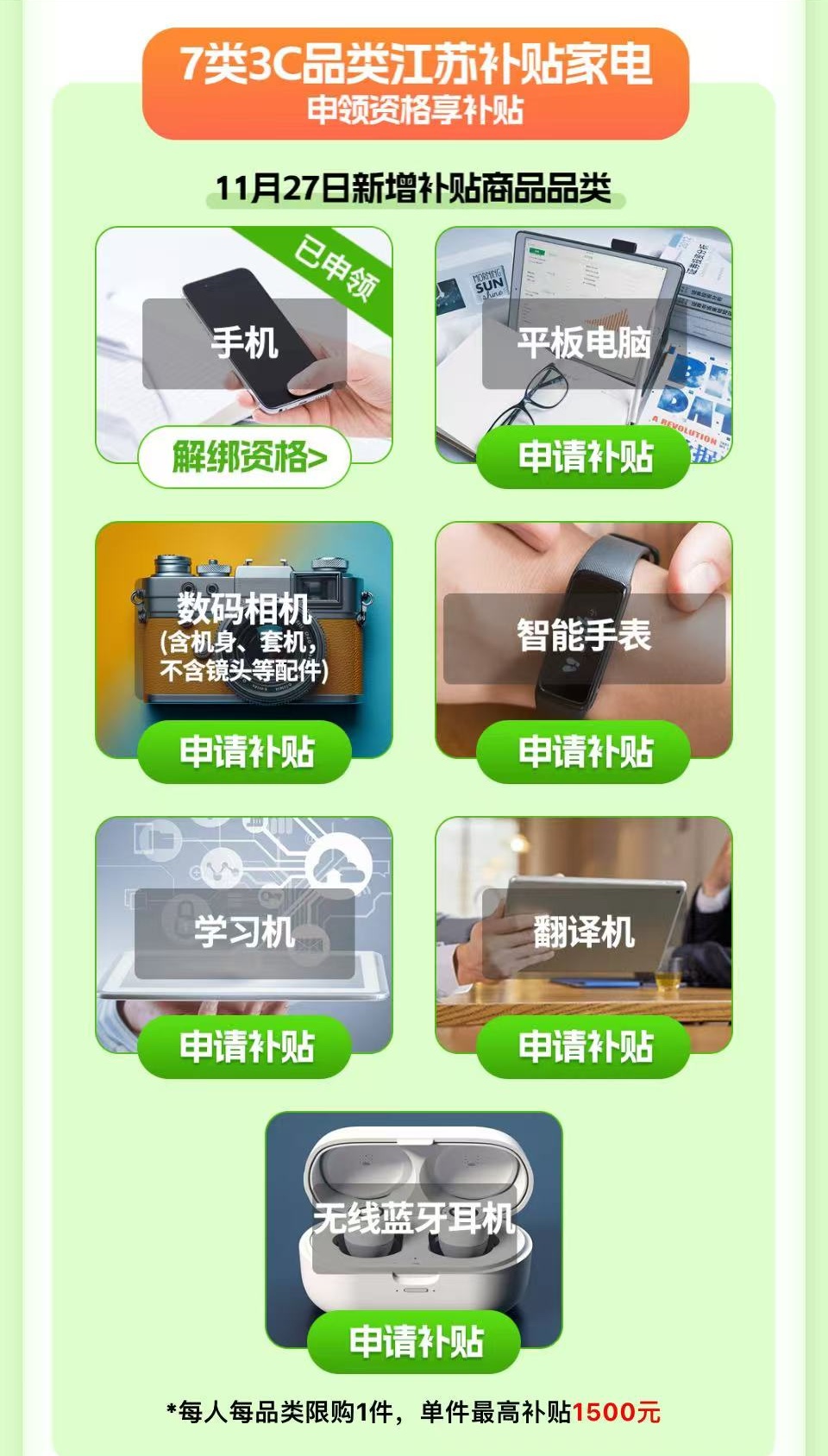Image resolution: width=828 pixels, height=1456 pixels.
Task: Apply for the 无线蓝牙耳机 subsidy
Action: point(415,1341)
